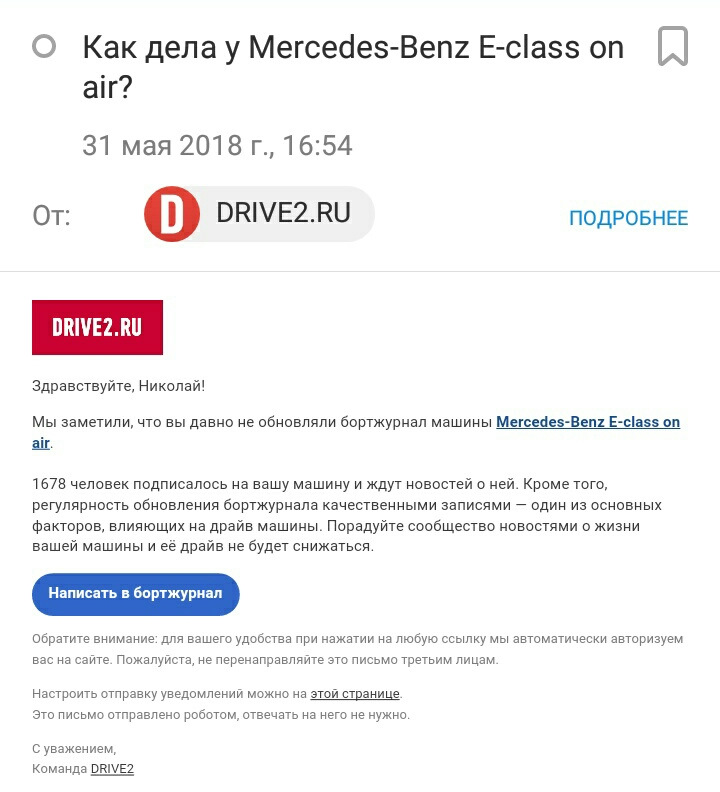The image size is (720, 792).
Task: Tap the blue write-to-logbook action button
Action: click(135, 594)
